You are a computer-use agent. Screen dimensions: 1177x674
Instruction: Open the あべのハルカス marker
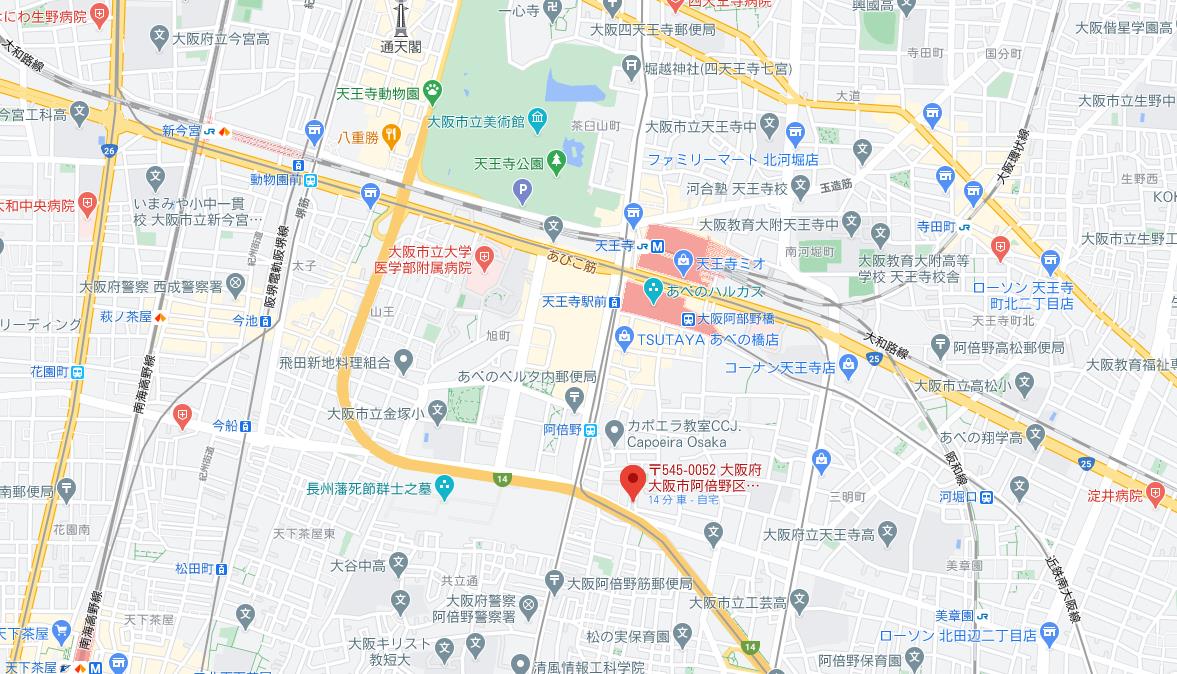[653, 291]
